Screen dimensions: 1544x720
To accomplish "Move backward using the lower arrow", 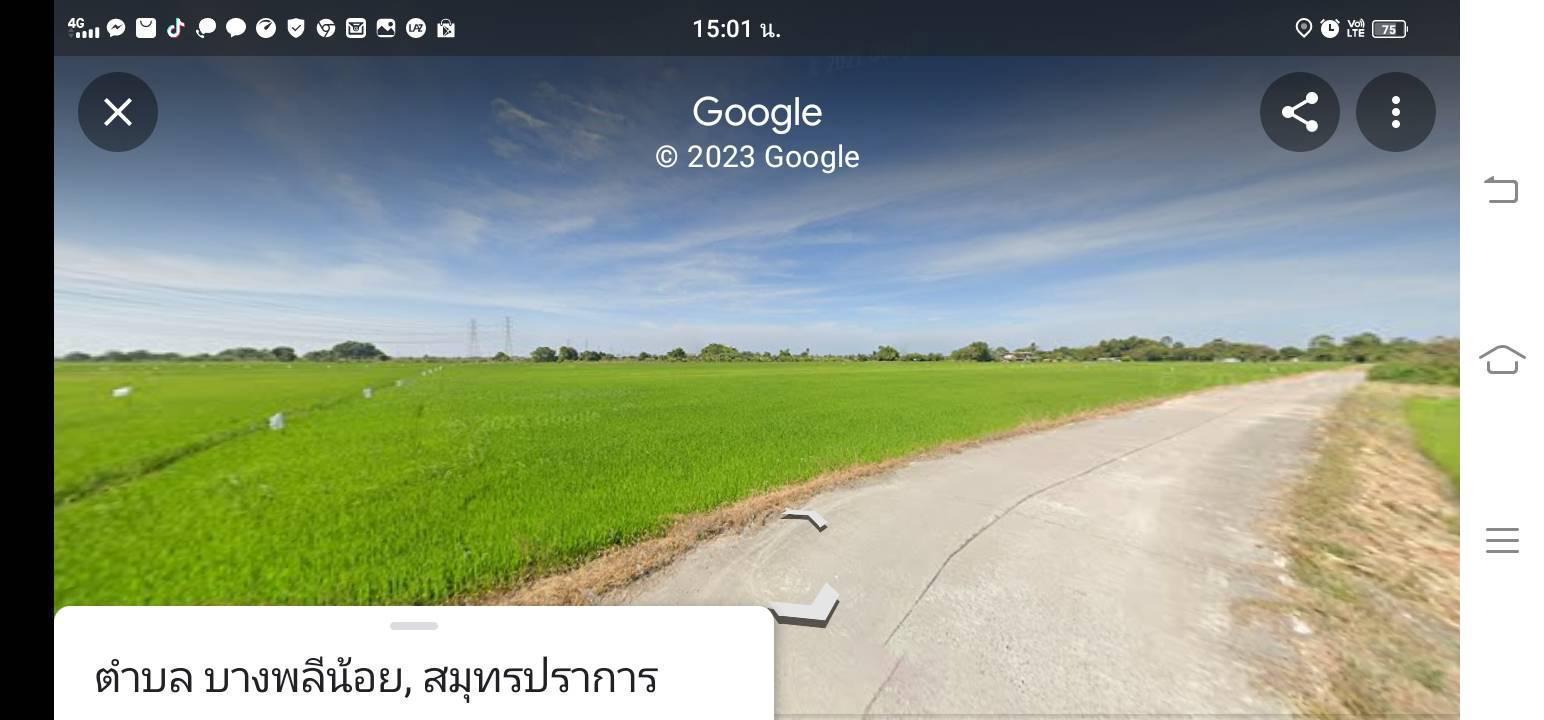I will pos(806,605).
